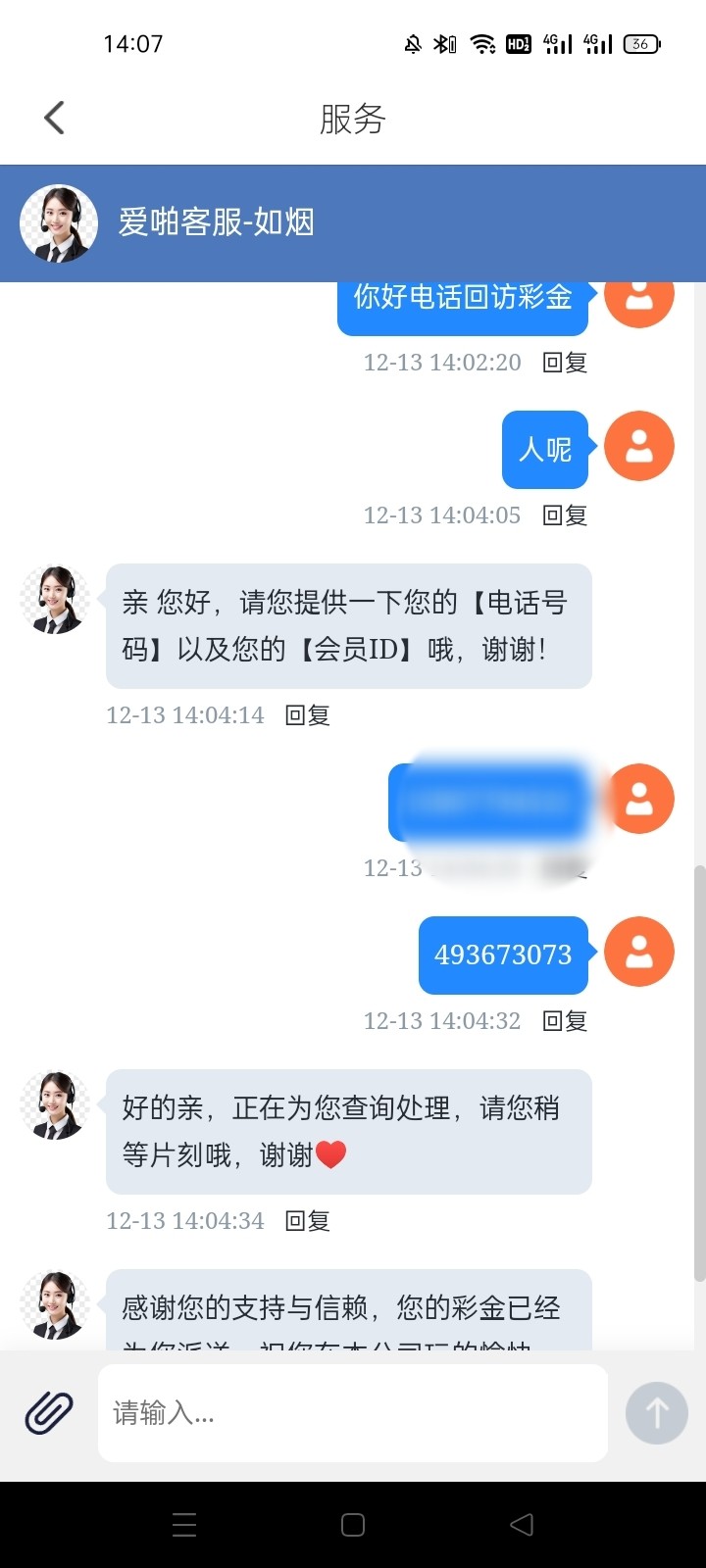Viewport: 706px width, 1568px height.
Task: Reply to the 493673073 message
Action: [x=565, y=1021]
